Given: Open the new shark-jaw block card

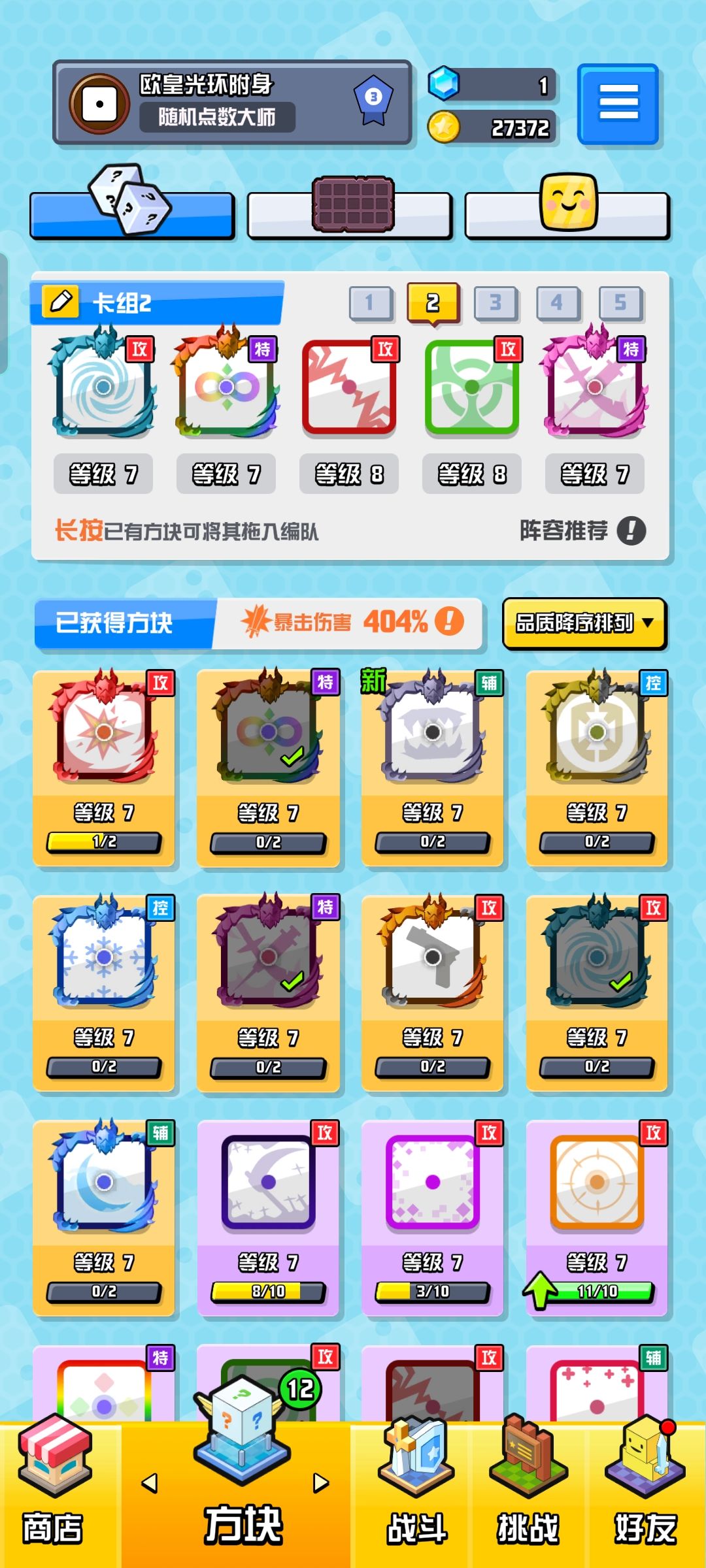Looking at the screenshot, I should (432, 768).
